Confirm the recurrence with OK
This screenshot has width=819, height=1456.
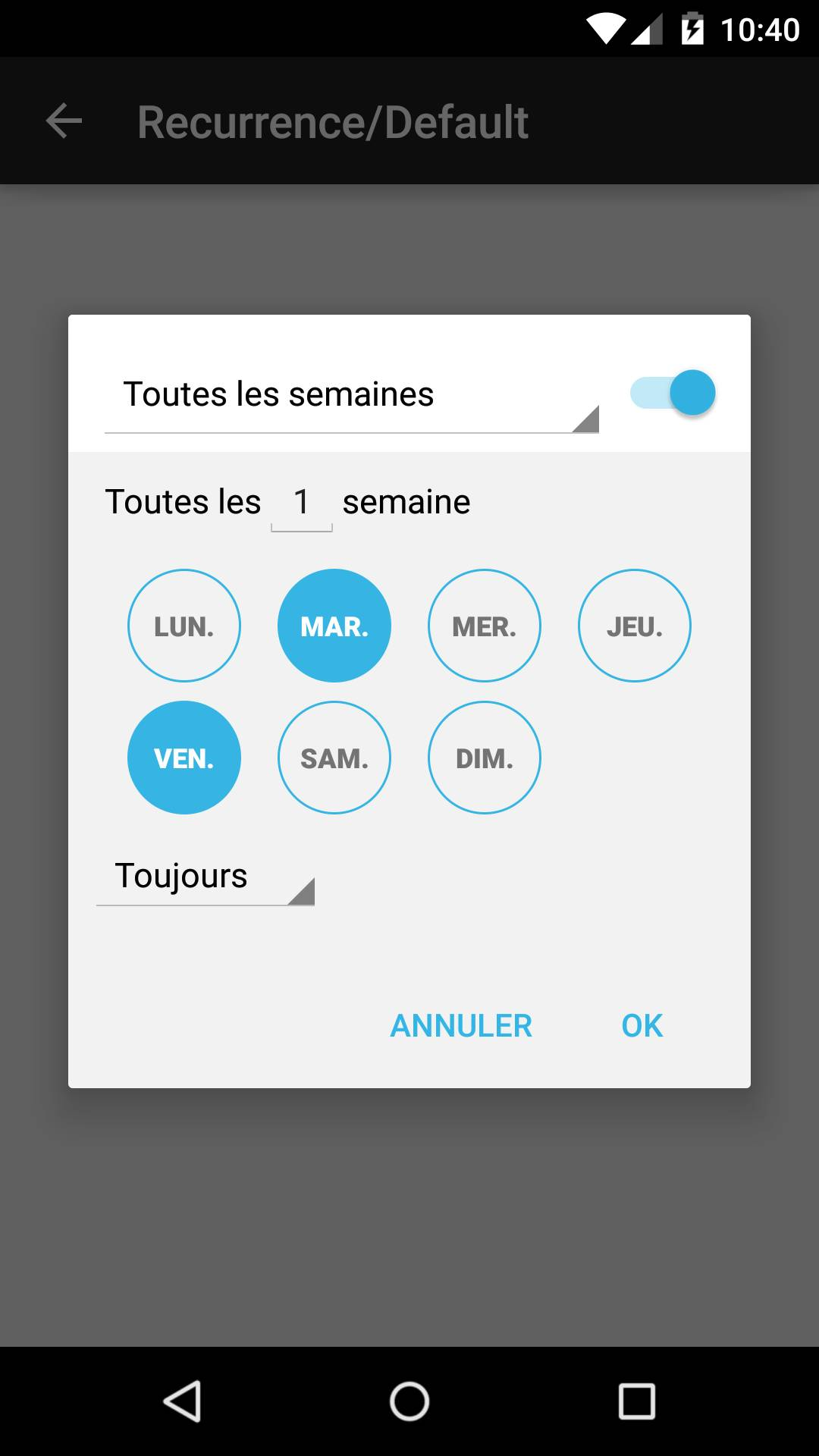click(642, 1026)
